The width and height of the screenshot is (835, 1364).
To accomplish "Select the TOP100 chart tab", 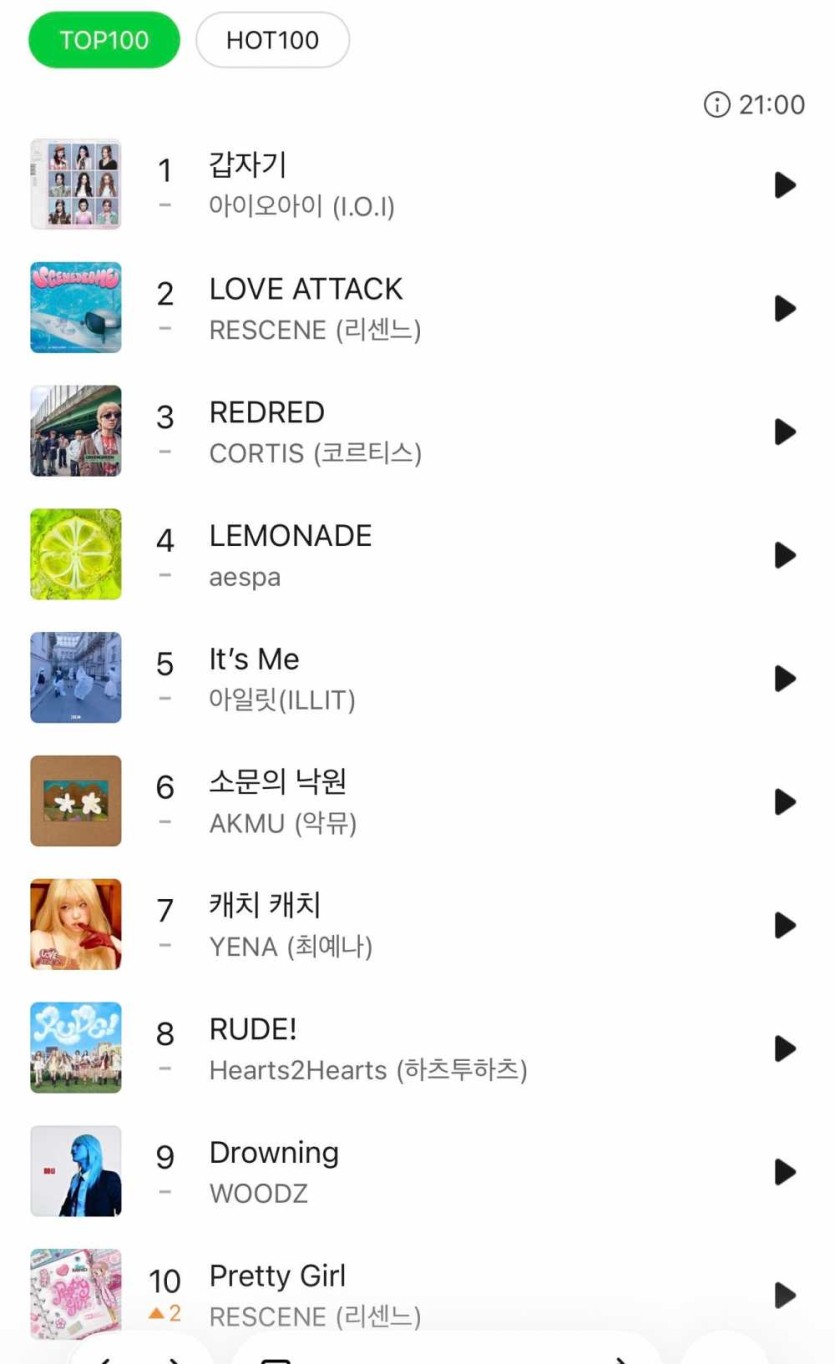I will pos(104,40).
